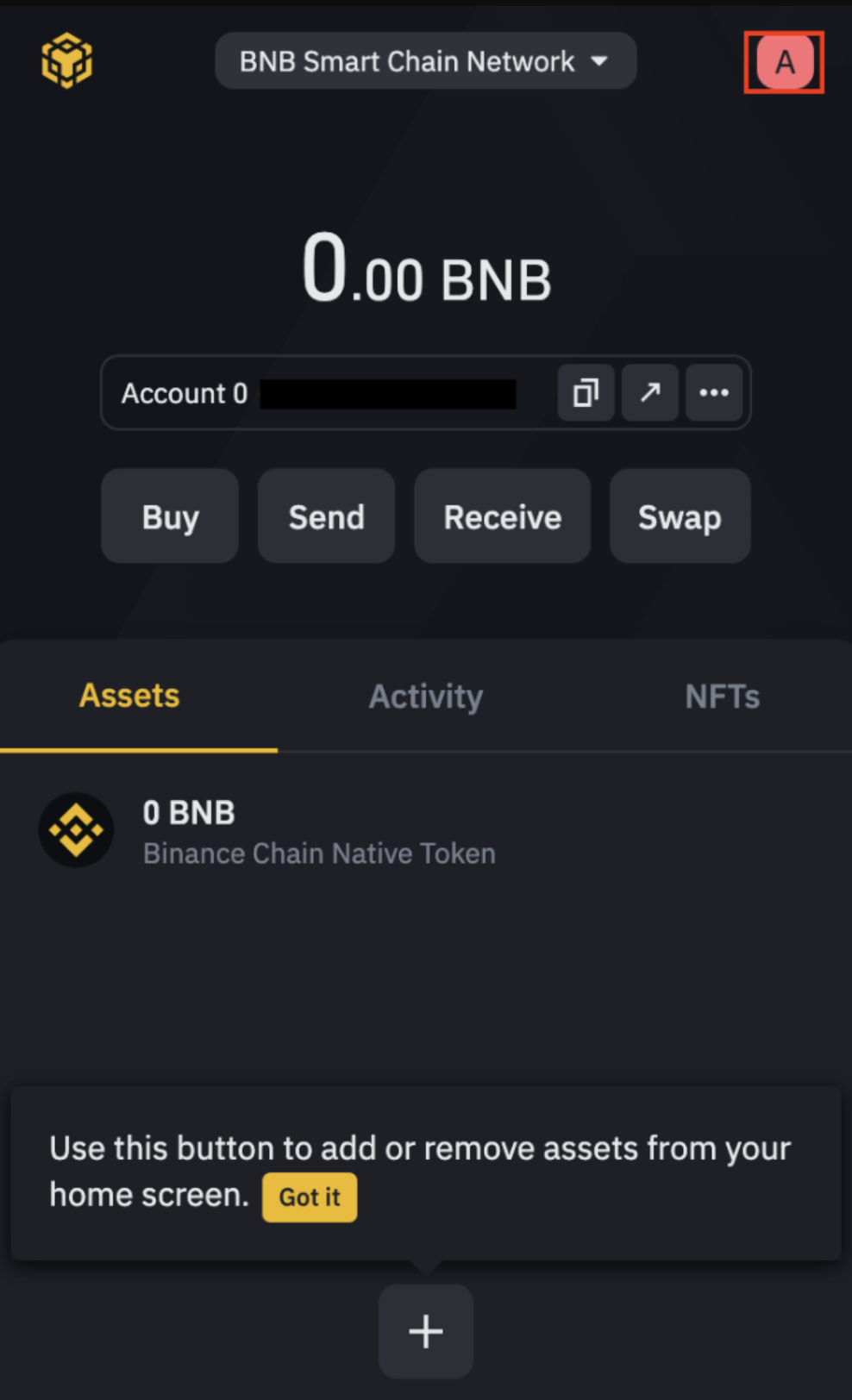Dismiss the tooltip with Got it
The height and width of the screenshot is (1400, 852).
click(309, 1197)
